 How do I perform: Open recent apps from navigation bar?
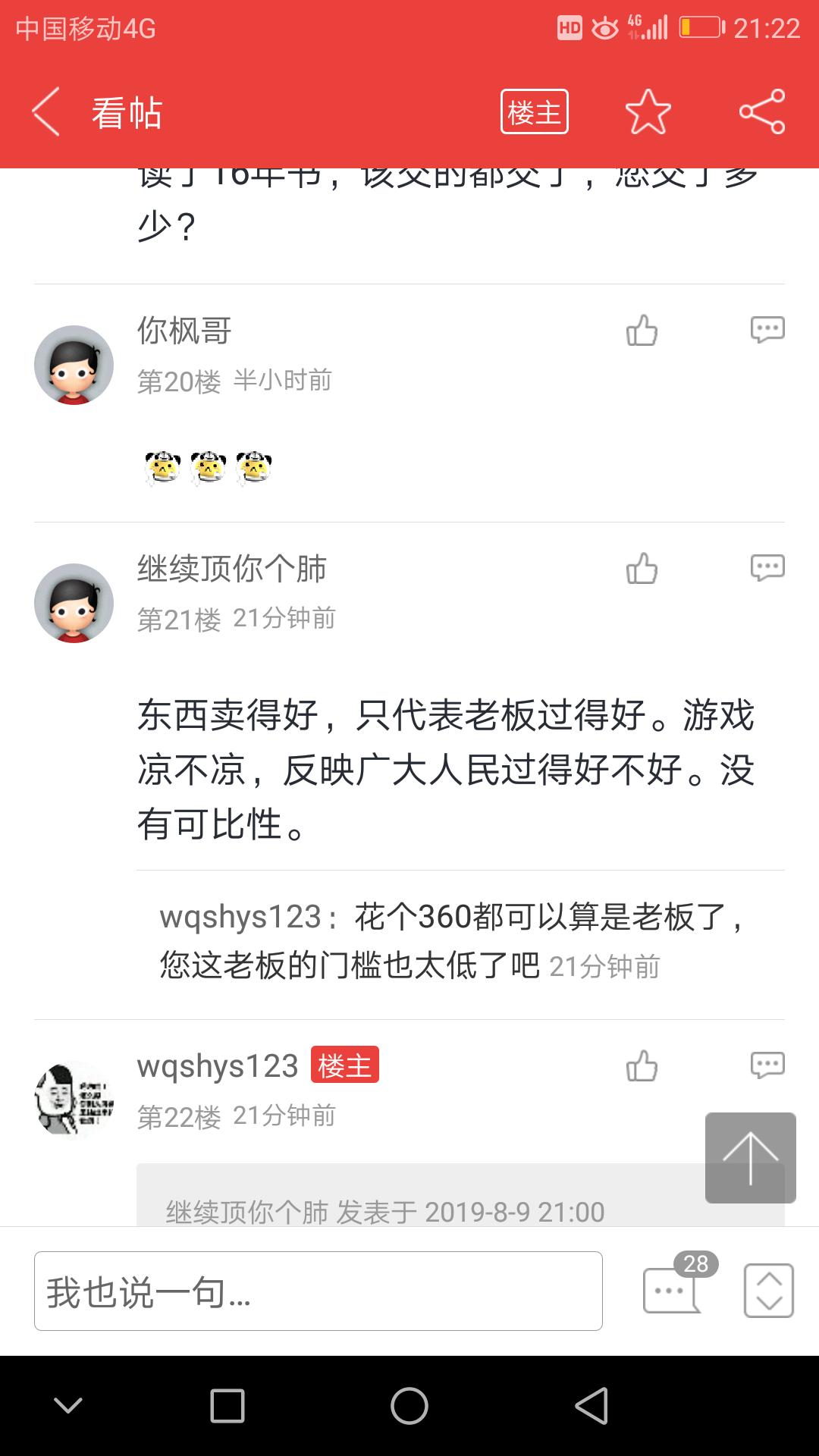point(227,1406)
